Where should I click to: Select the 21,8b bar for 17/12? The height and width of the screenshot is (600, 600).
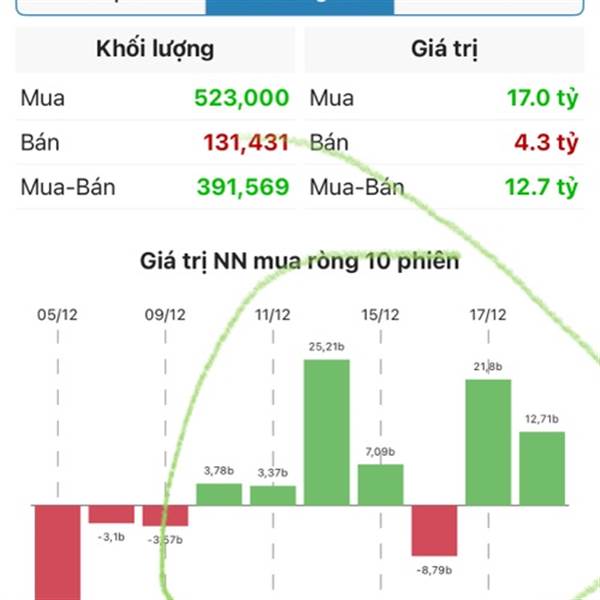488,442
